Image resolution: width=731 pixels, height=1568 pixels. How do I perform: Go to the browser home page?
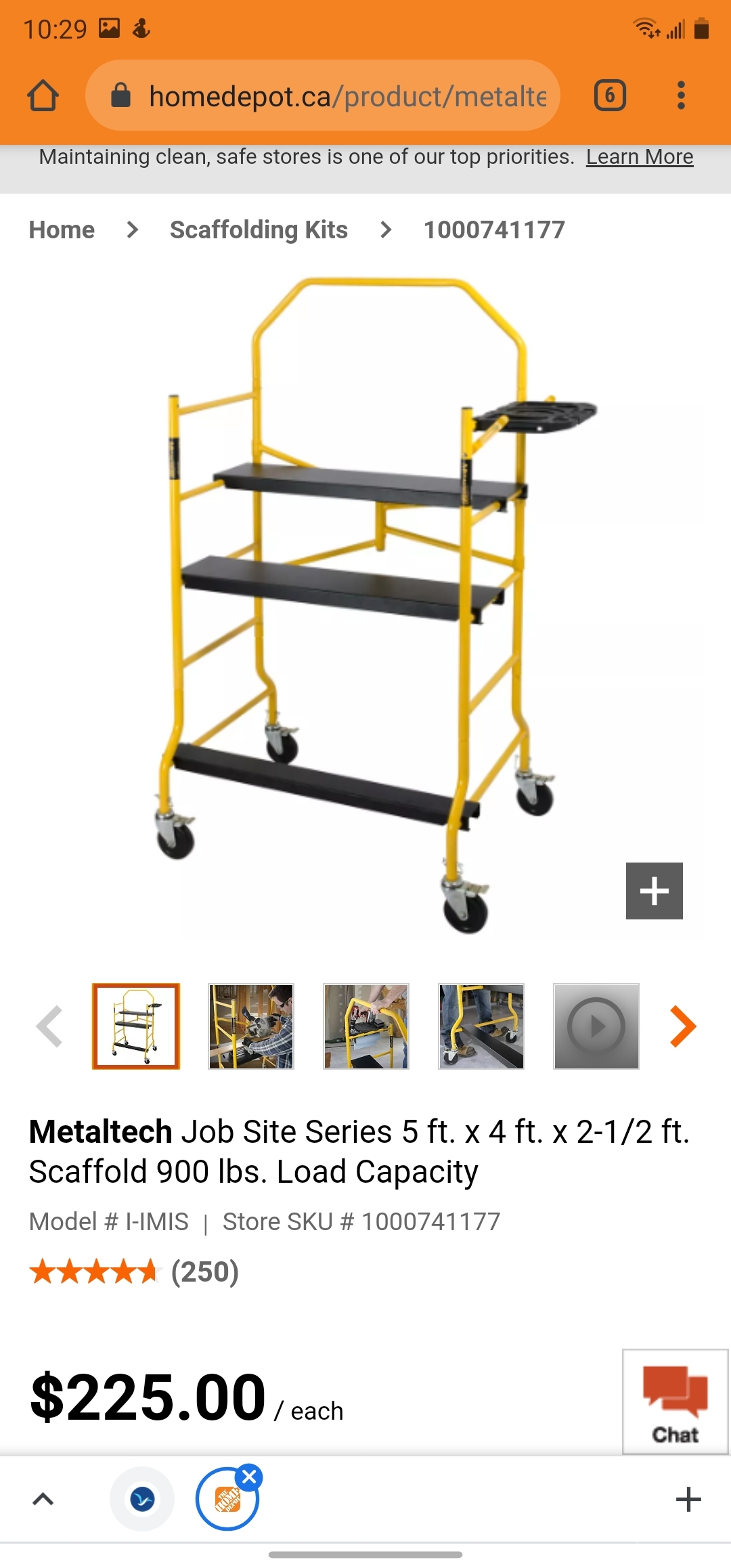[43, 95]
